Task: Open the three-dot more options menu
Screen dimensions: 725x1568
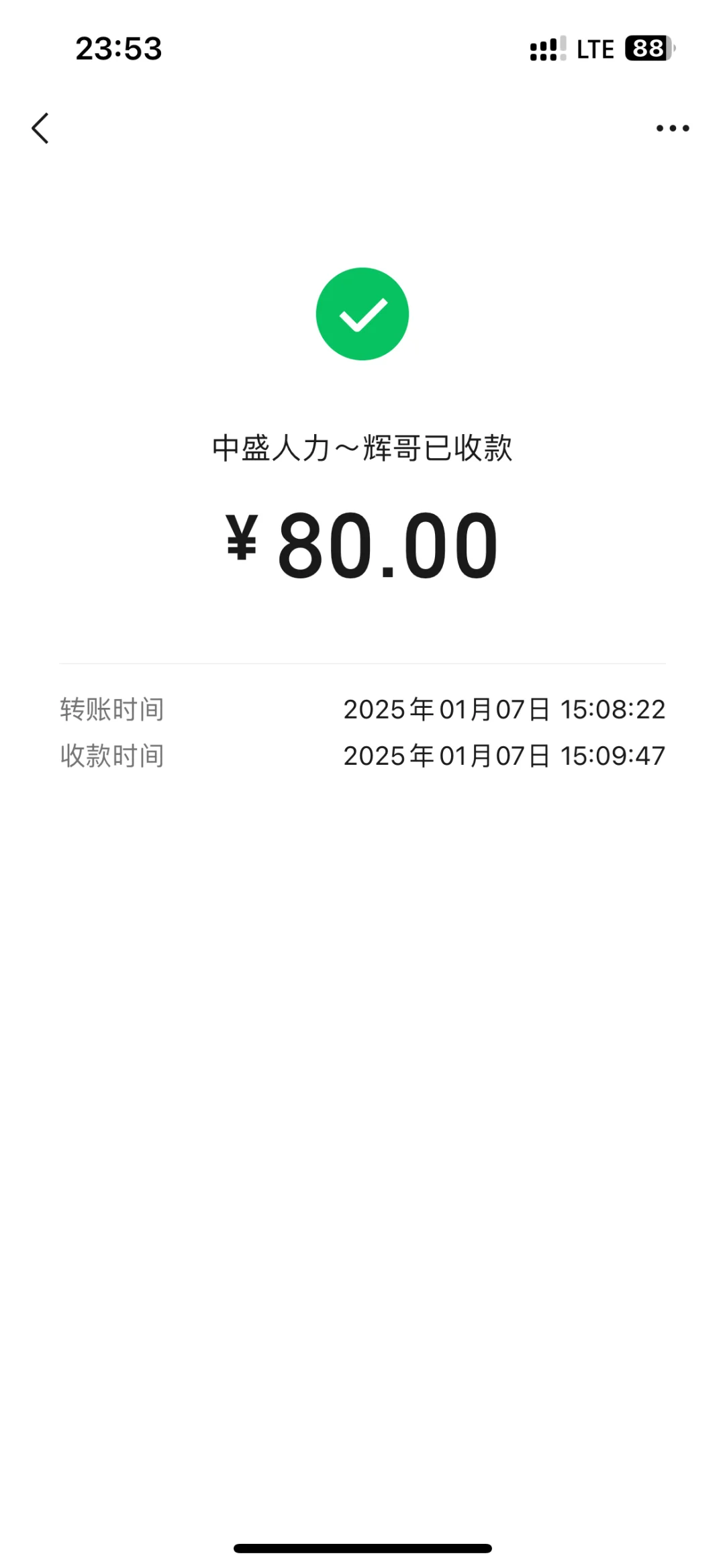Action: (672, 128)
